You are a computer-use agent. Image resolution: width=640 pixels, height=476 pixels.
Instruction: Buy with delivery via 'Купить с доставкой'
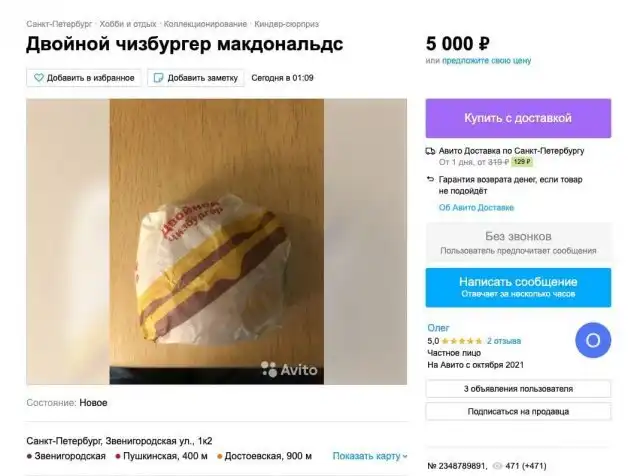tap(517, 118)
